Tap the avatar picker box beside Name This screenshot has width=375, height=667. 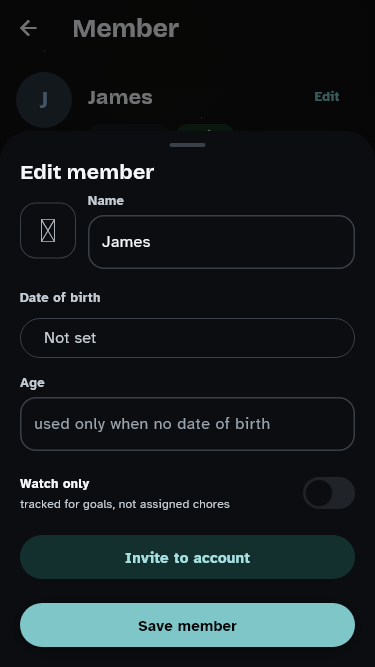48,230
